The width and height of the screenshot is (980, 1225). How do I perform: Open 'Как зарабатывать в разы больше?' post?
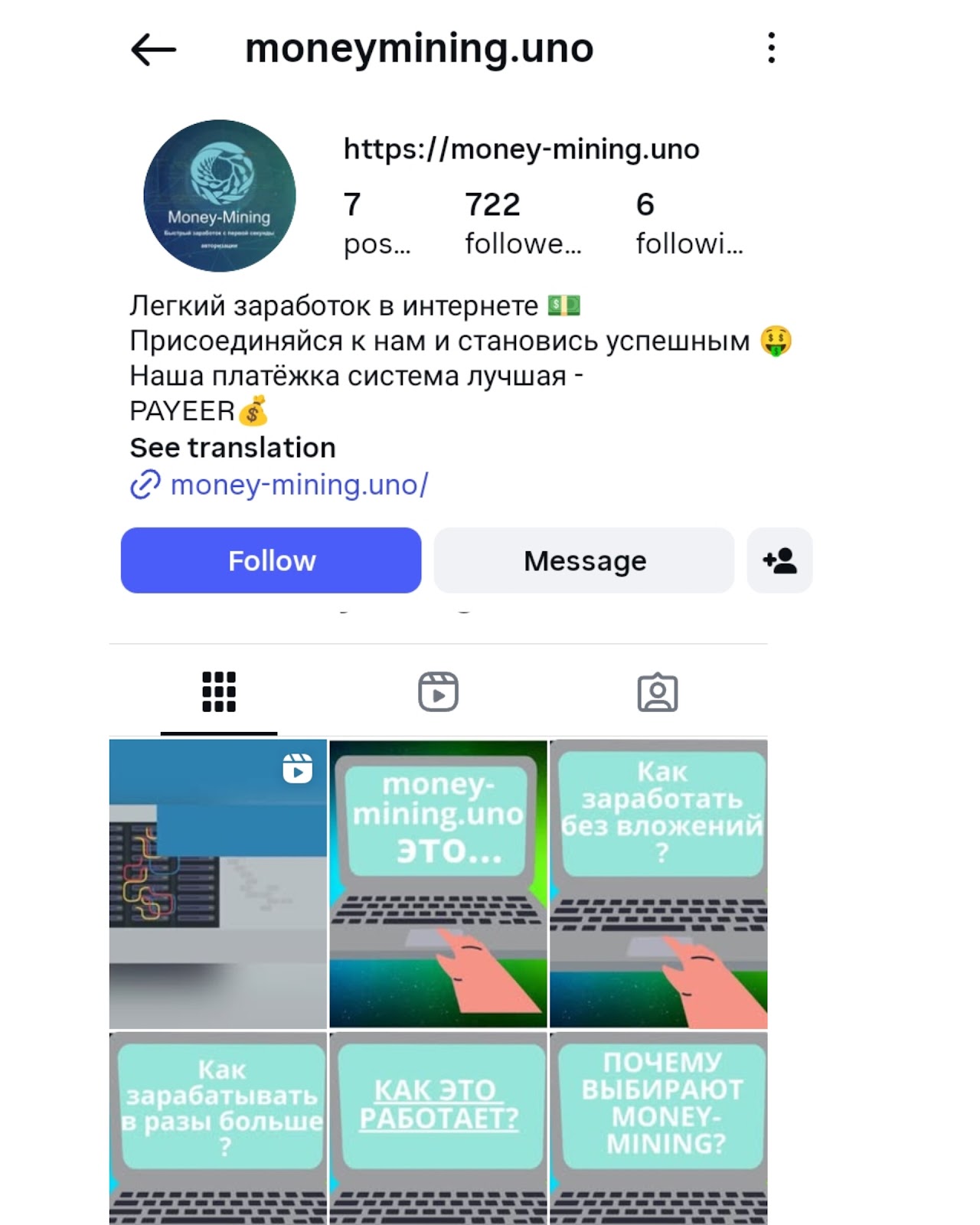pos(218,1127)
